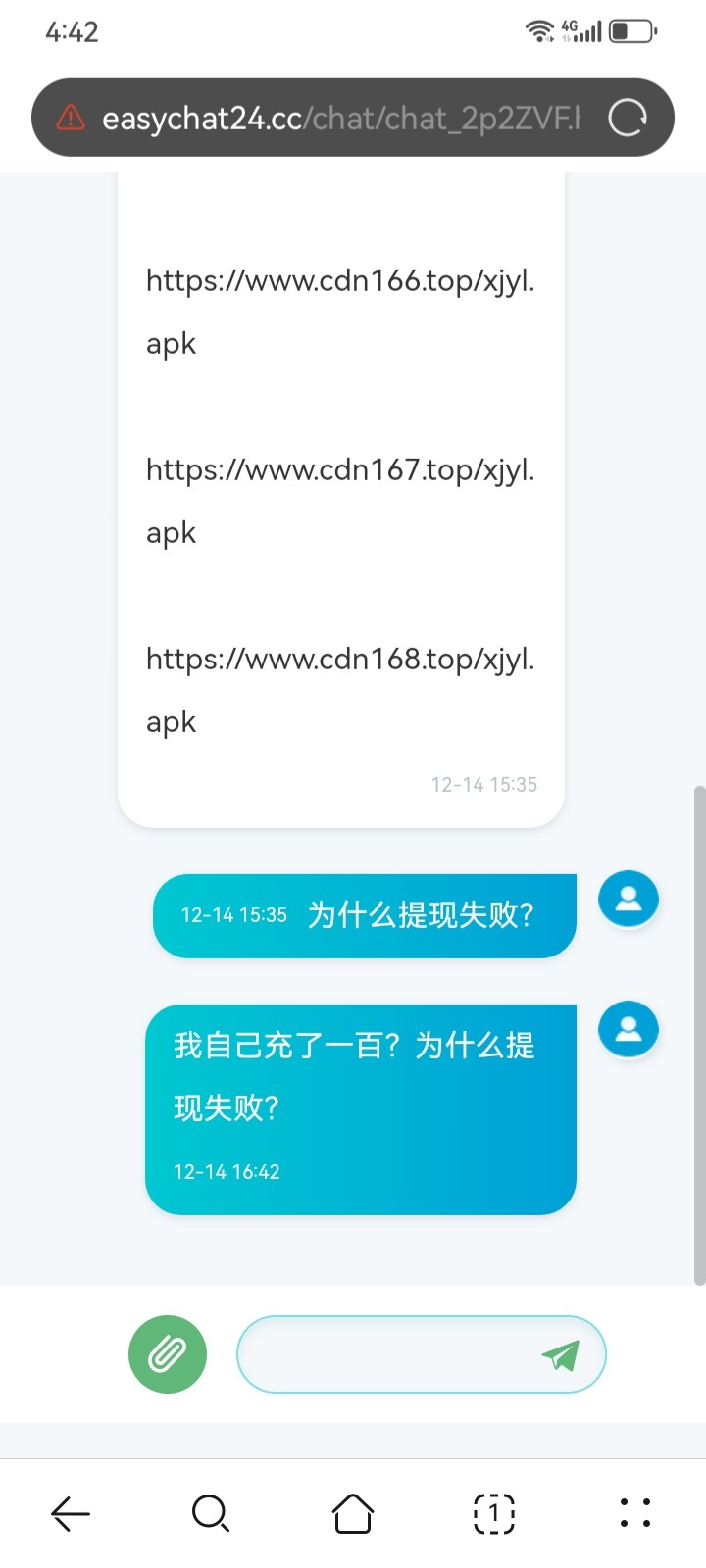Go to the browser home page
This screenshot has width=706, height=1568.
click(353, 1514)
